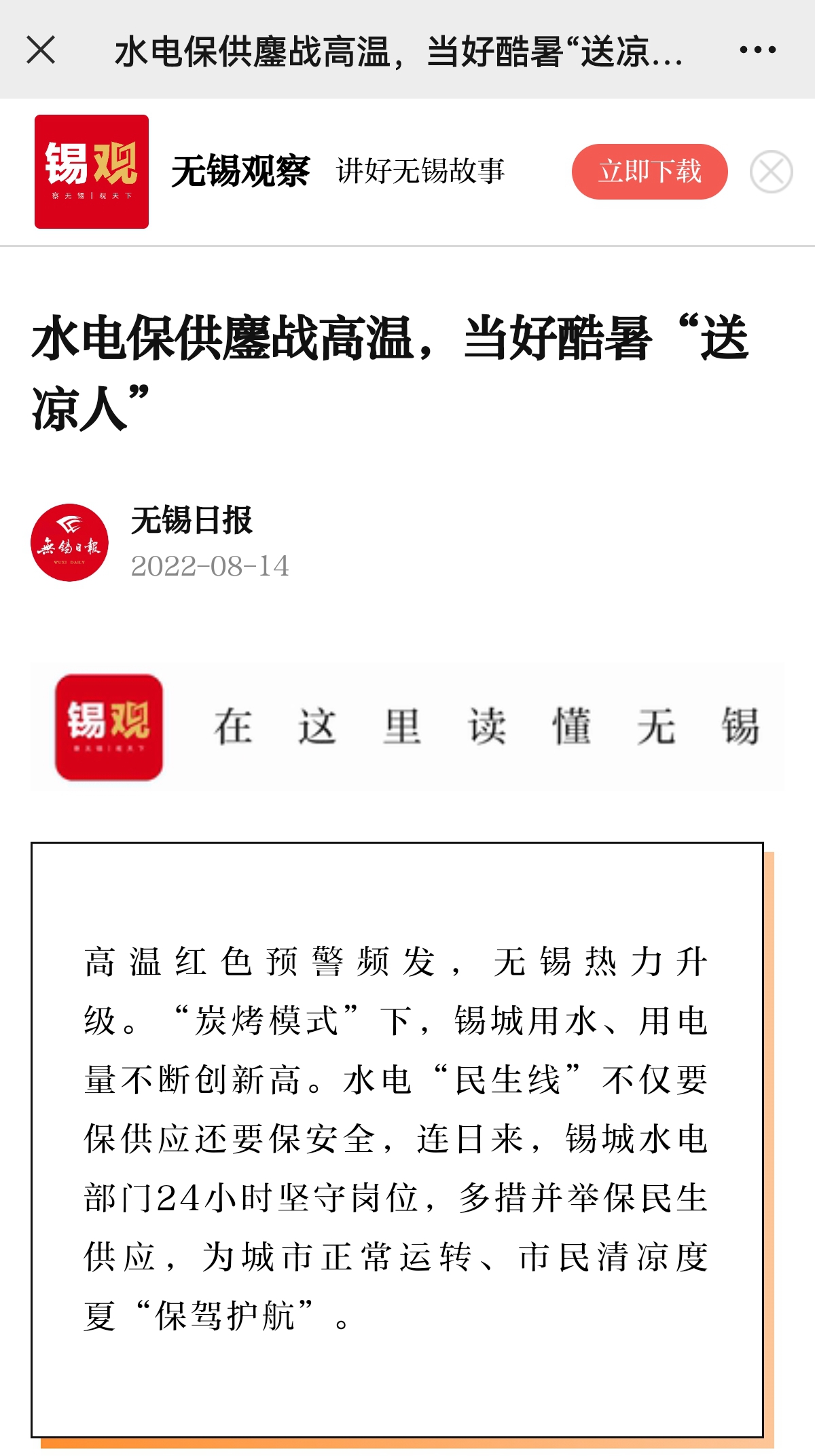Open the 无锡观察 app logo in banner
Viewport: 815px width, 1456px height.
click(92, 172)
